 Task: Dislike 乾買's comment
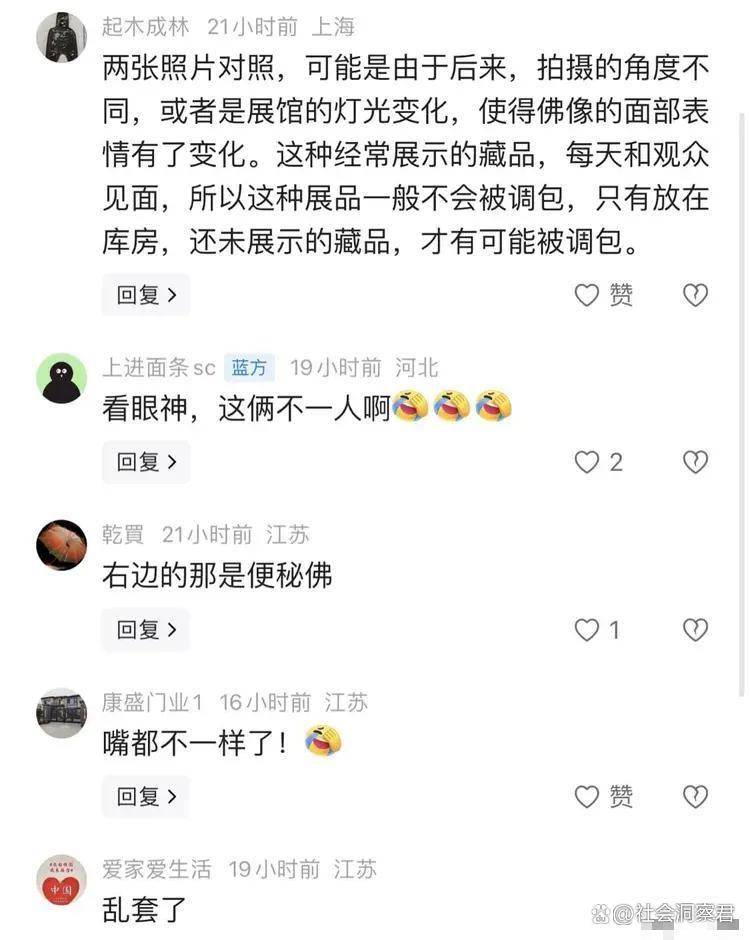click(695, 630)
